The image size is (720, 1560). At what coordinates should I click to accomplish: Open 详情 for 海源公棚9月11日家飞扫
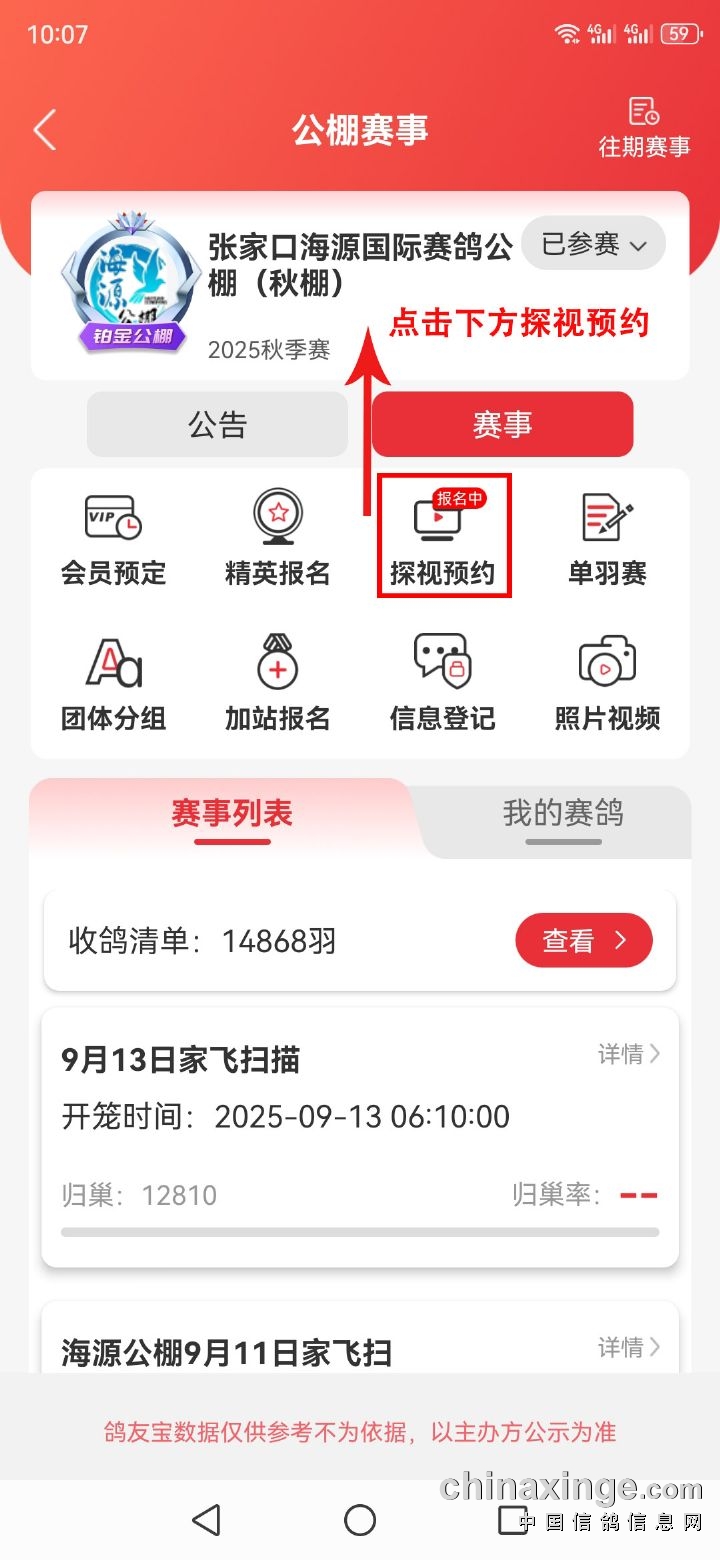tap(629, 1347)
